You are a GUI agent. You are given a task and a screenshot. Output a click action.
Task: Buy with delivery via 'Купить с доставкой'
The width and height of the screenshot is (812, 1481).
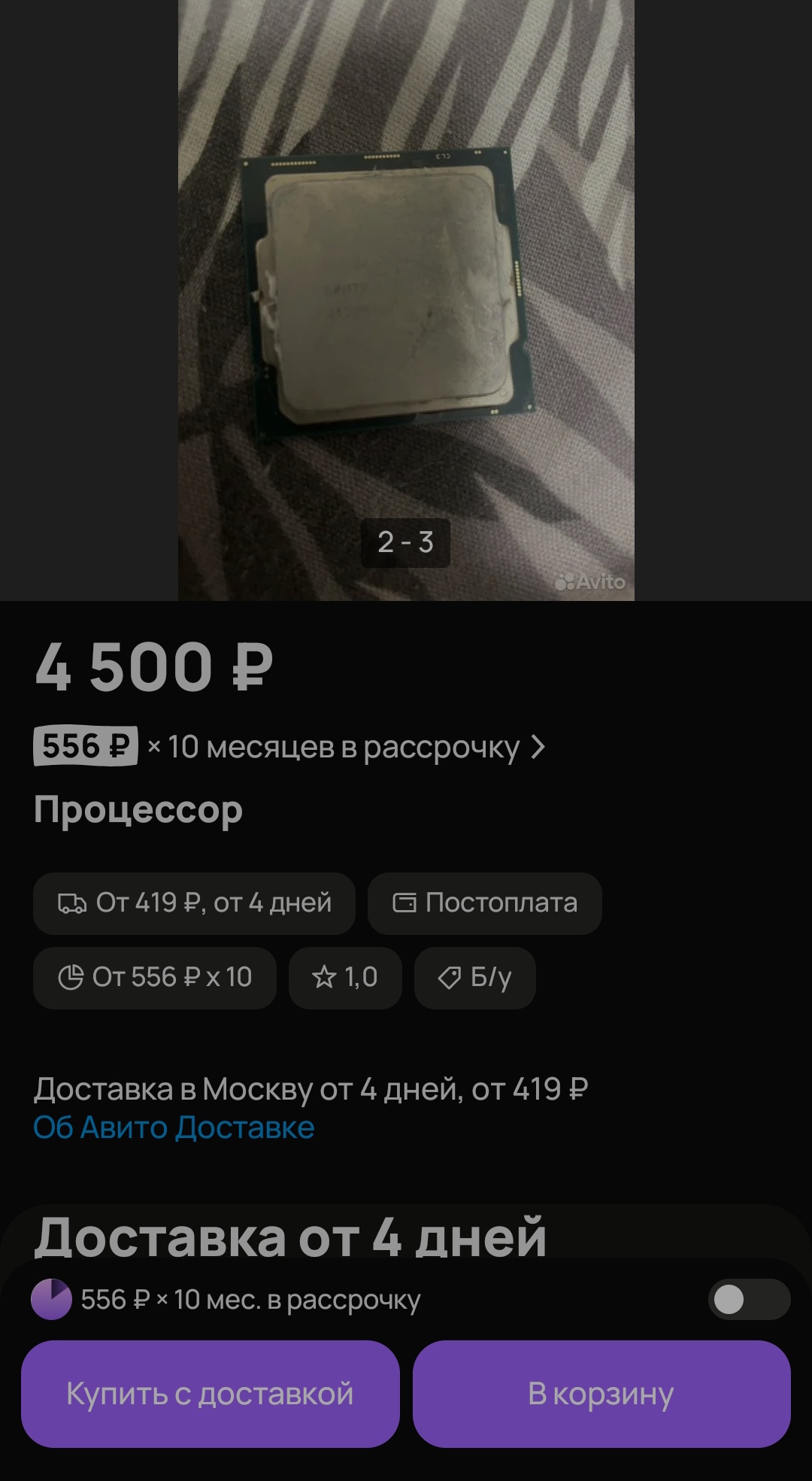pos(211,1394)
